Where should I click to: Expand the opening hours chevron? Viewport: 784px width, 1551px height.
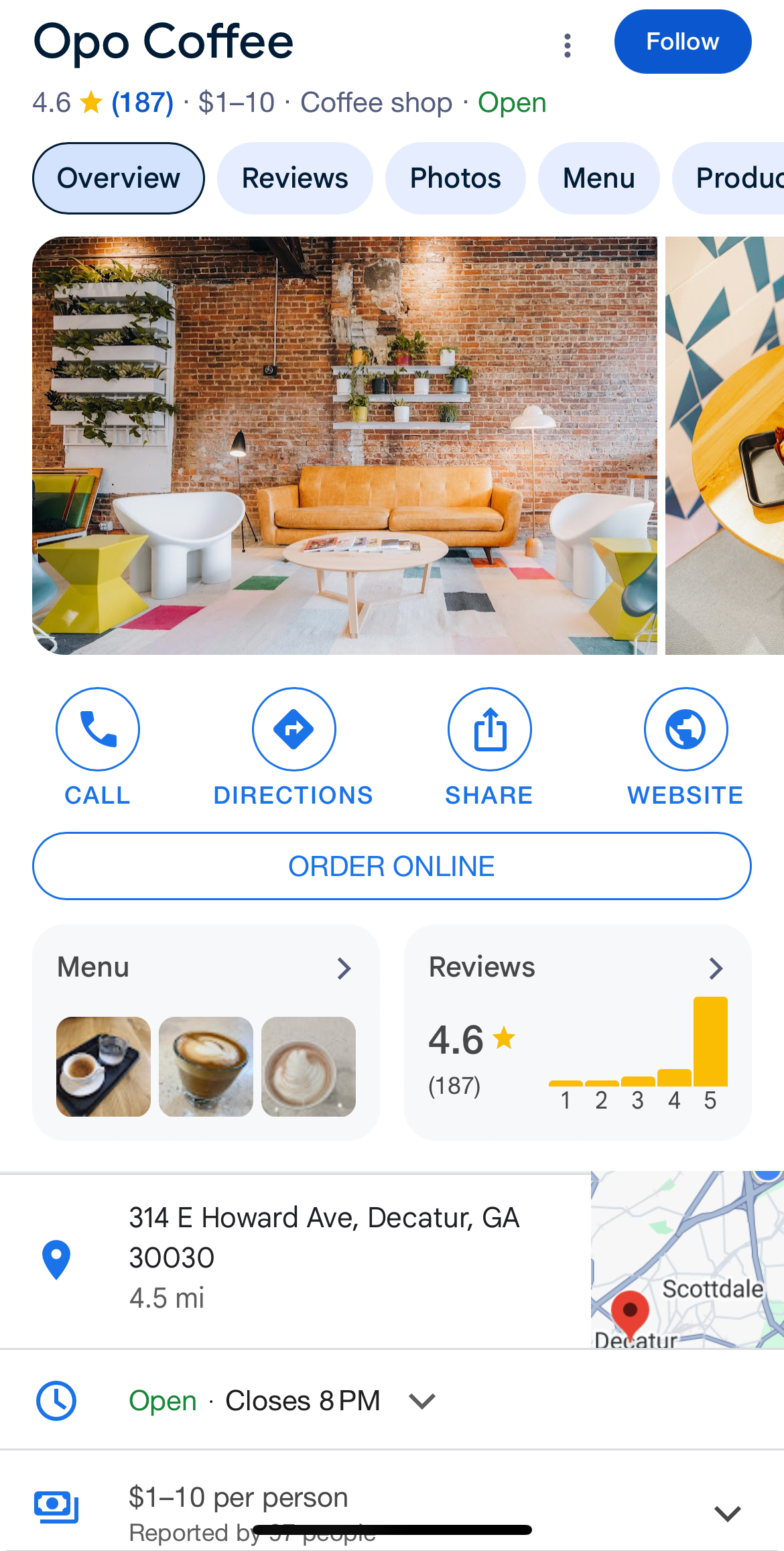421,1401
